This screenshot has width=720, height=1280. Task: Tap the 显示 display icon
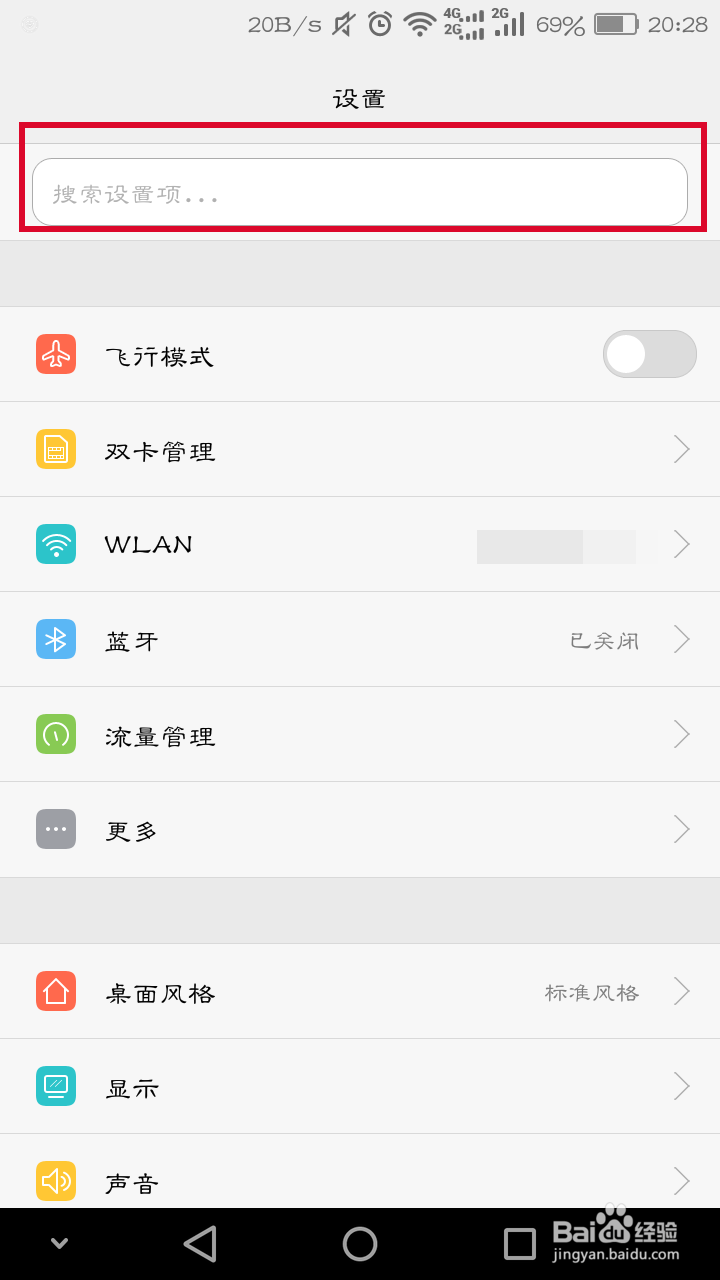[x=55, y=1086]
